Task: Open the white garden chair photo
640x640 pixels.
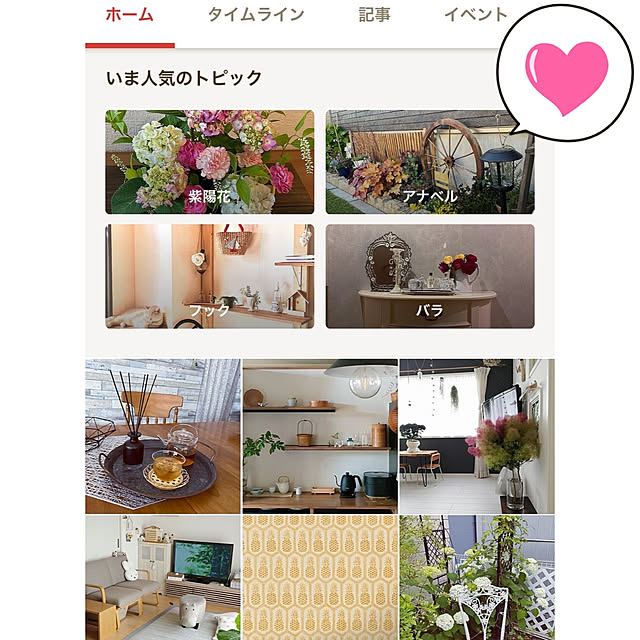Action: pyautogui.click(x=476, y=578)
